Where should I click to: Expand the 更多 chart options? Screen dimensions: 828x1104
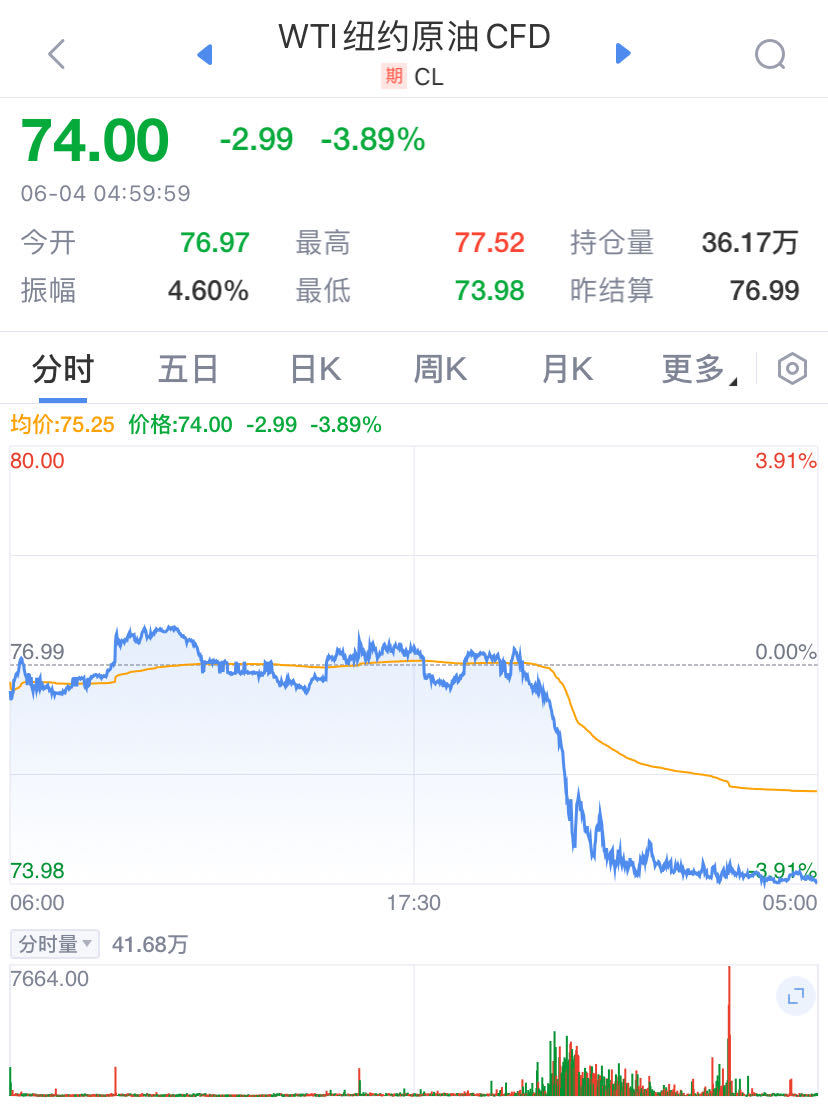698,370
